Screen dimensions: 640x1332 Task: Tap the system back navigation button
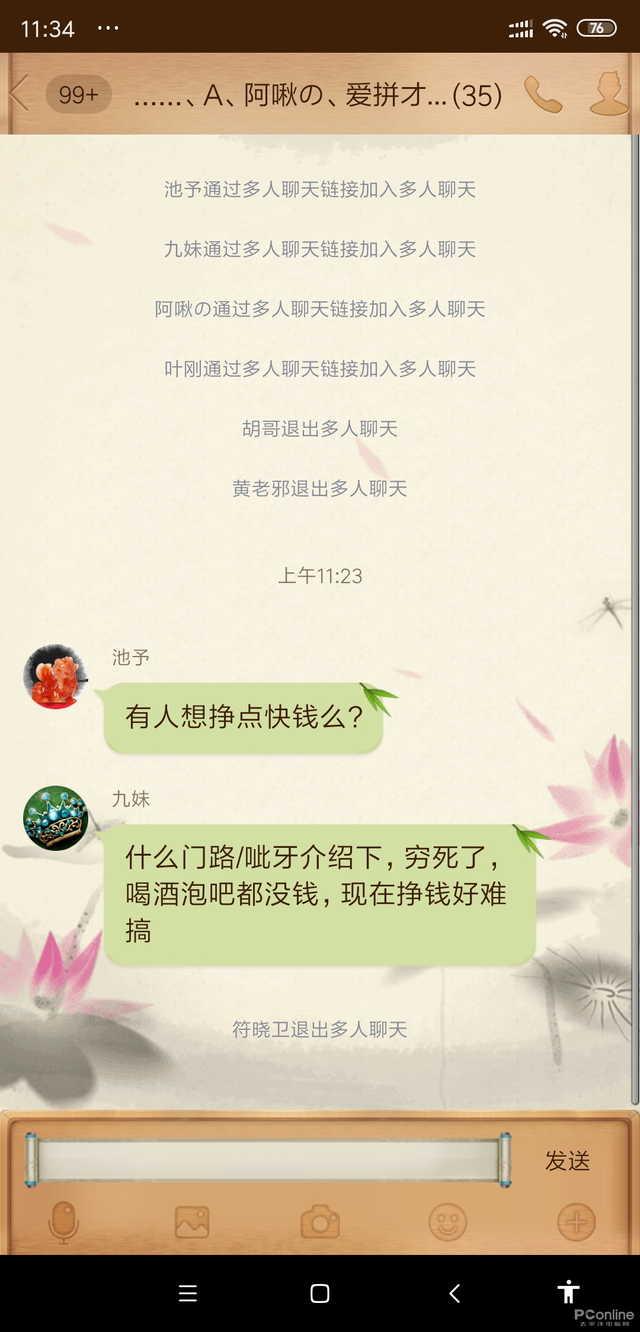pyautogui.click(x=454, y=1293)
